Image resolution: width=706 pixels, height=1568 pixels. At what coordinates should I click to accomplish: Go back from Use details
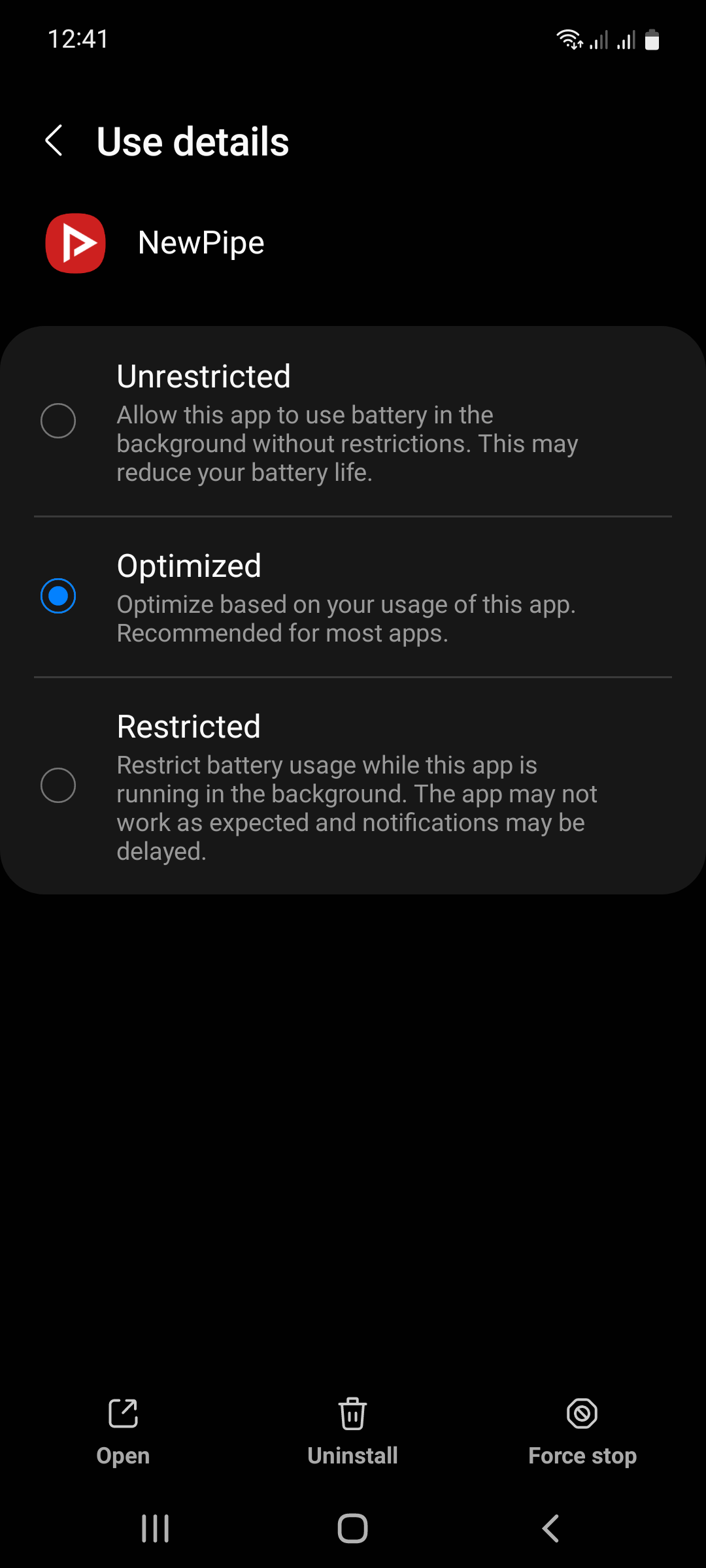tap(54, 141)
